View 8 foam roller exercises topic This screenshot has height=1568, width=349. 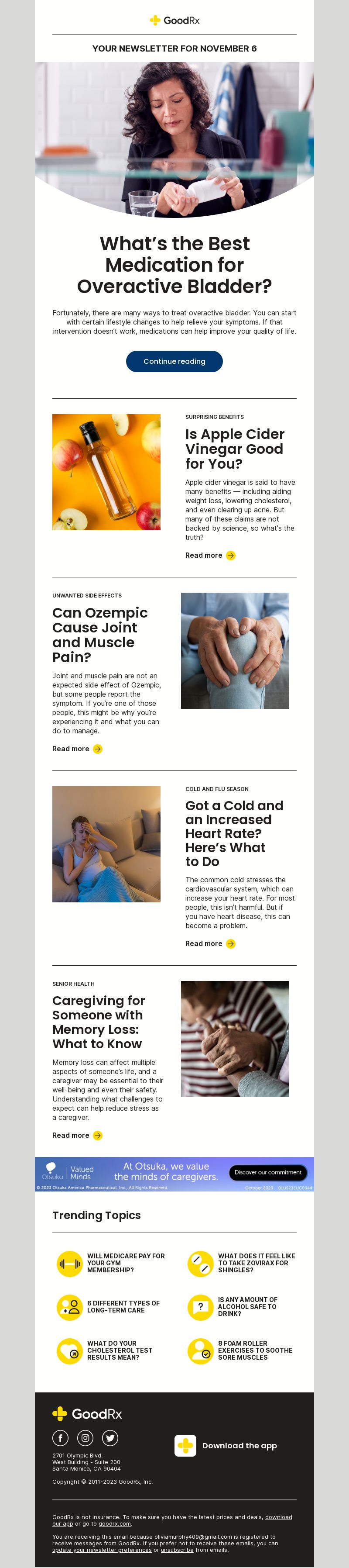(255, 1350)
